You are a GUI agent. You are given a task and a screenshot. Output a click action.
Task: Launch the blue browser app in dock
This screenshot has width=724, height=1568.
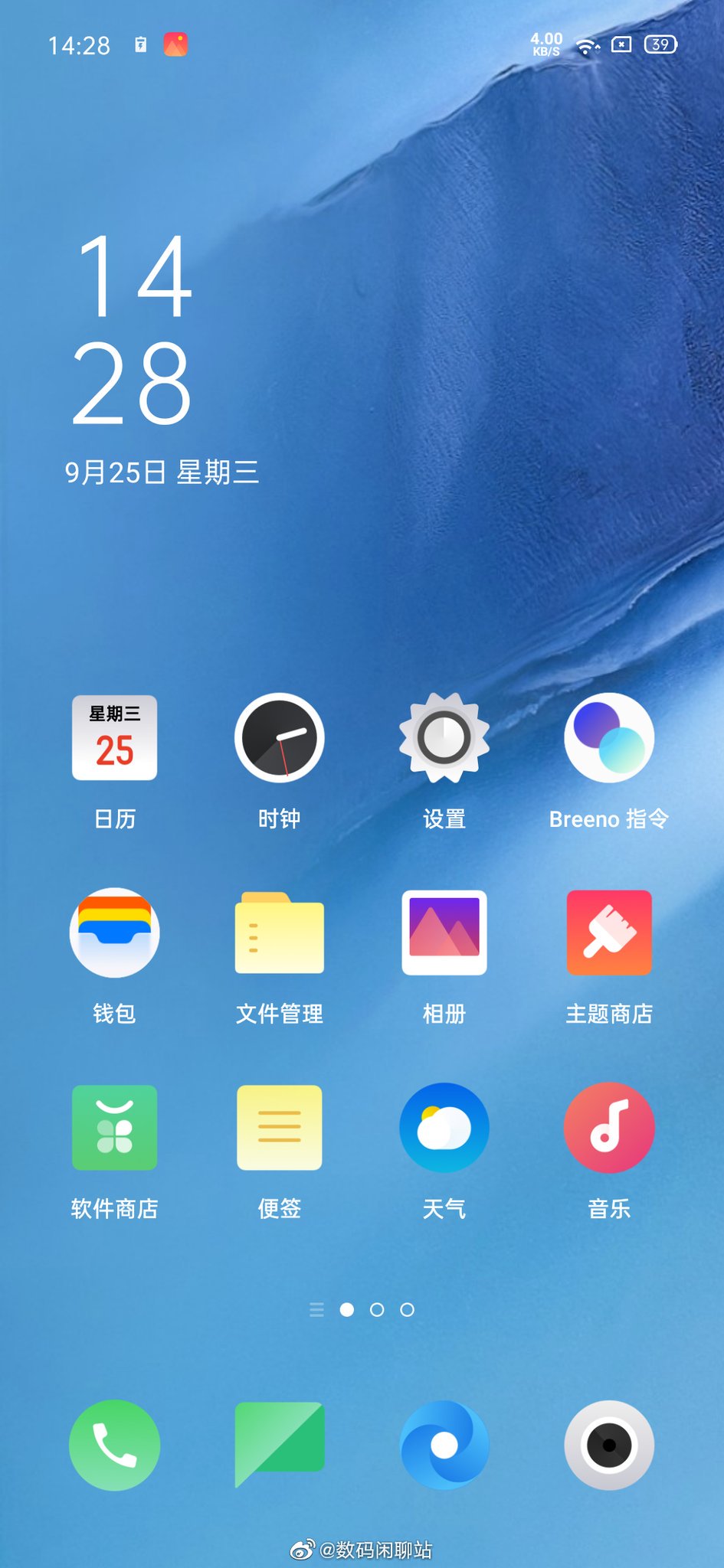click(444, 1445)
